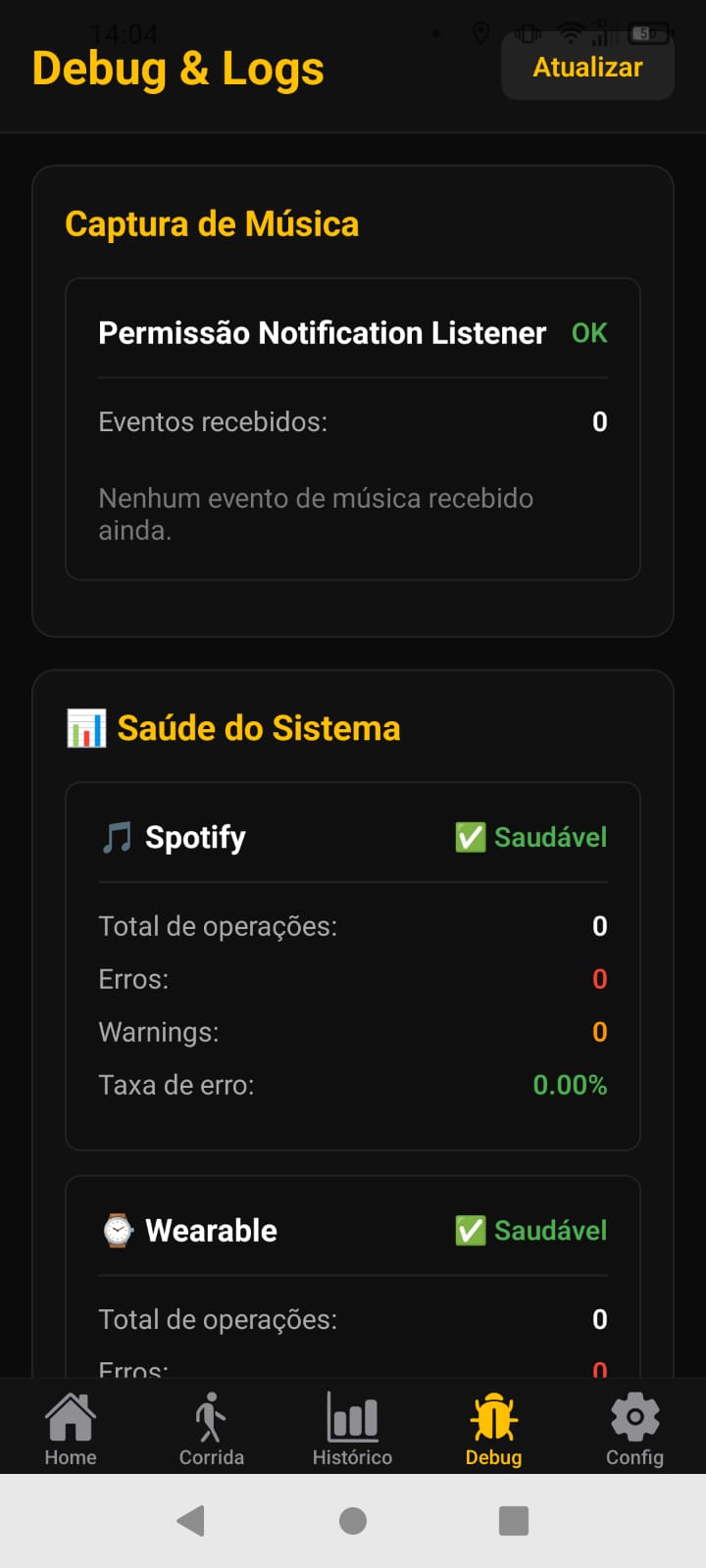Tap the green checkmark beside Spotify Saudável
Viewport: 706px width, 1568px height.
coord(470,837)
